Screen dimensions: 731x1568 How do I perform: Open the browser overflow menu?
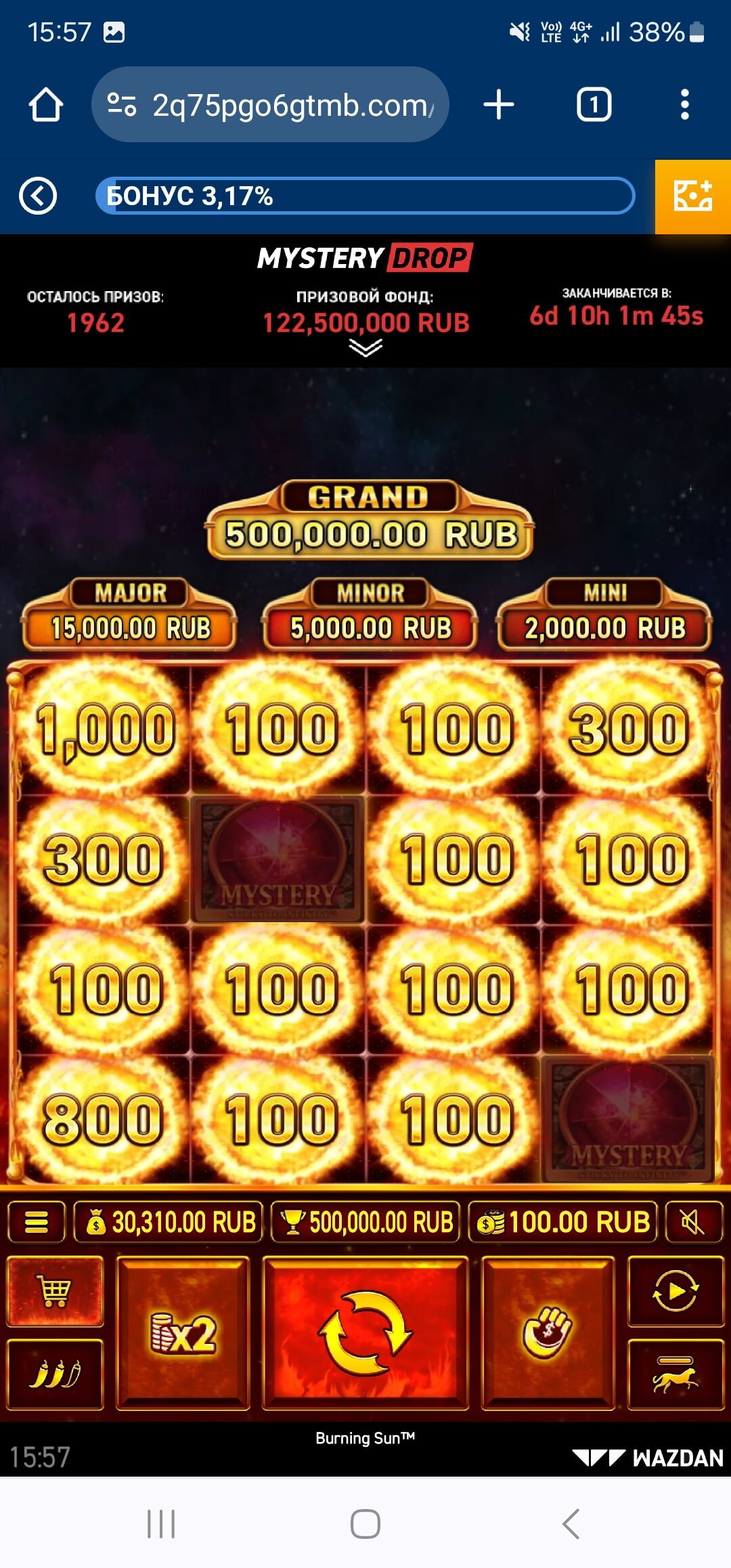685,105
